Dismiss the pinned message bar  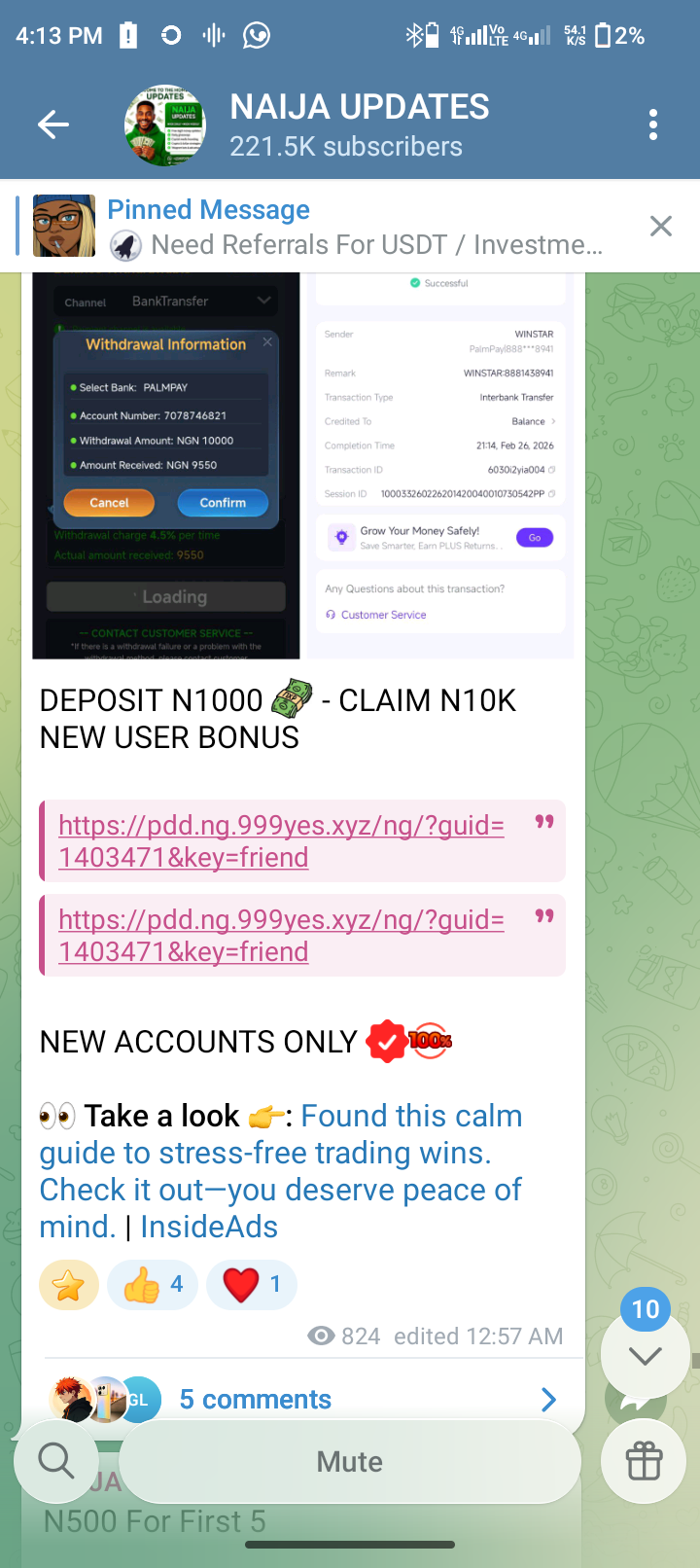661,227
